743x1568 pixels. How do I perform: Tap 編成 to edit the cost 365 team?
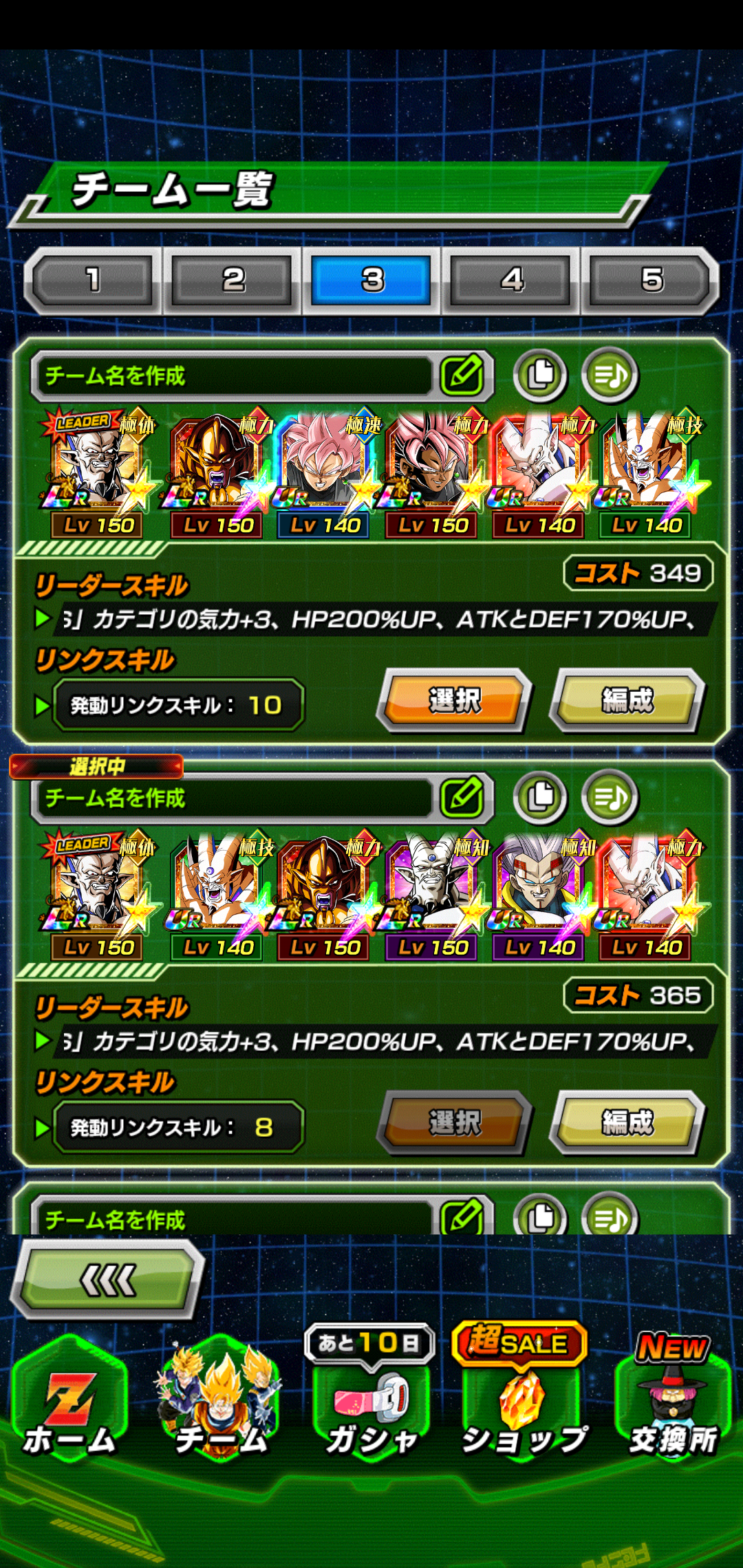pyautogui.click(x=627, y=1123)
